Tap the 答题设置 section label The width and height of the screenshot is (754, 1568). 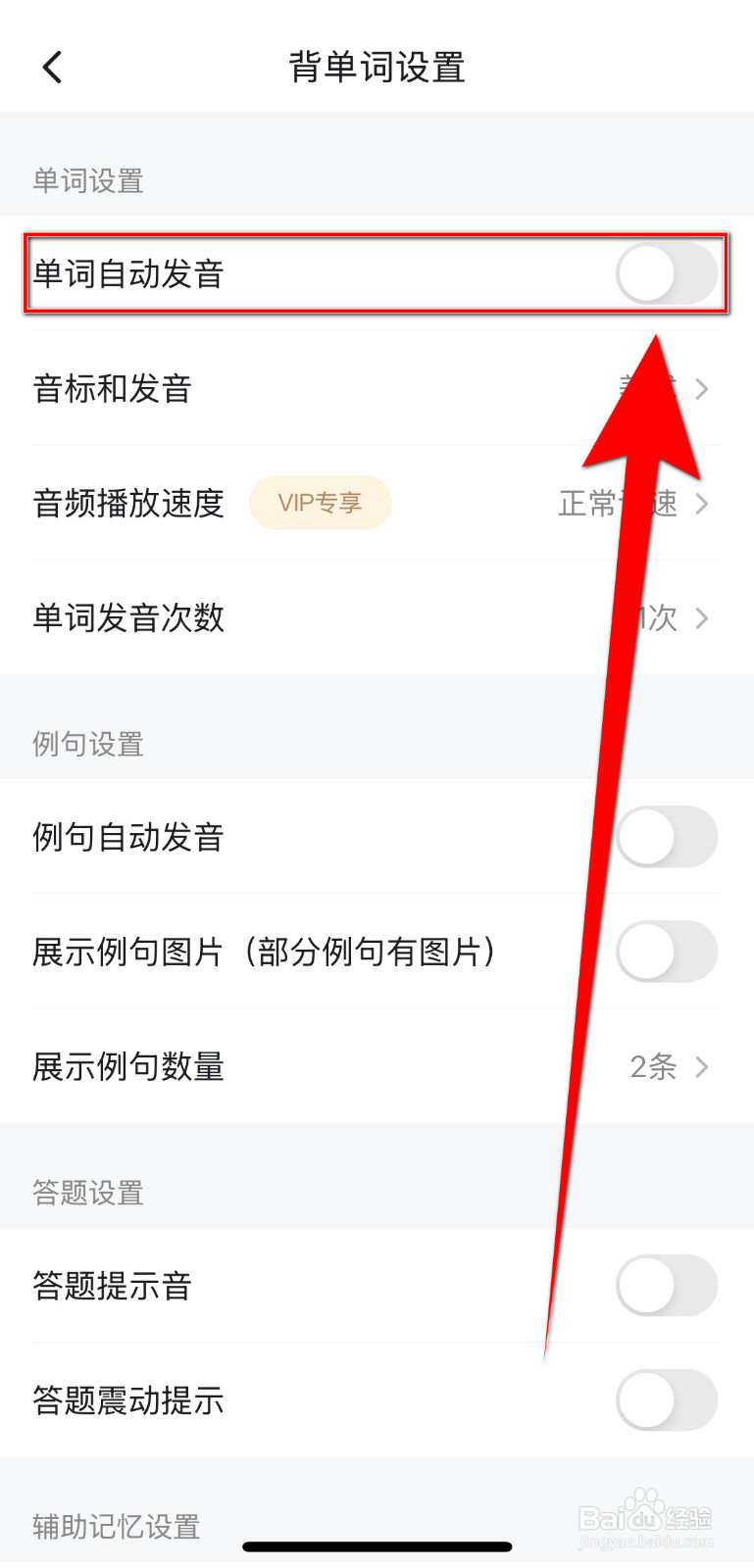[x=86, y=1193]
